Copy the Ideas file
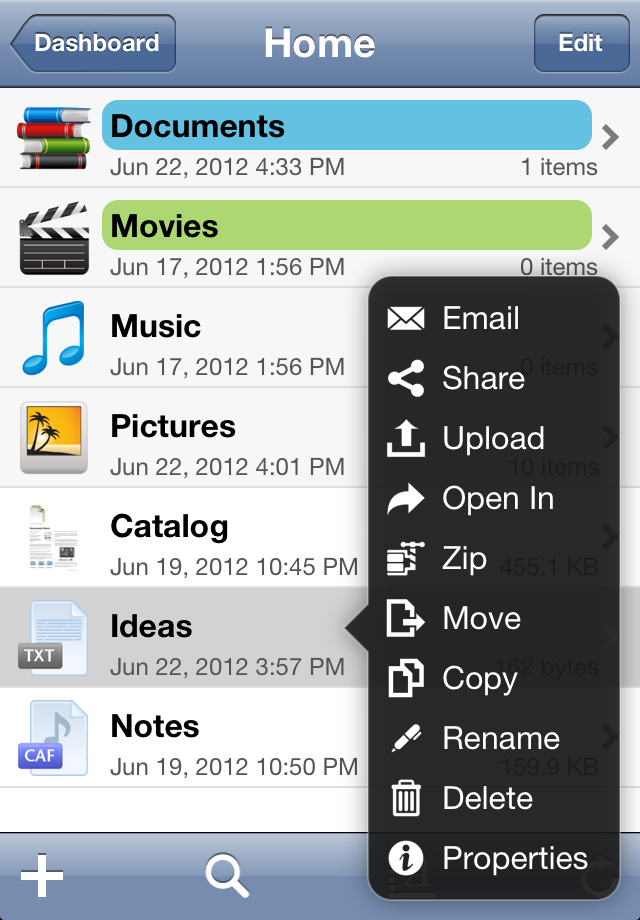640x920 pixels. [x=479, y=679]
